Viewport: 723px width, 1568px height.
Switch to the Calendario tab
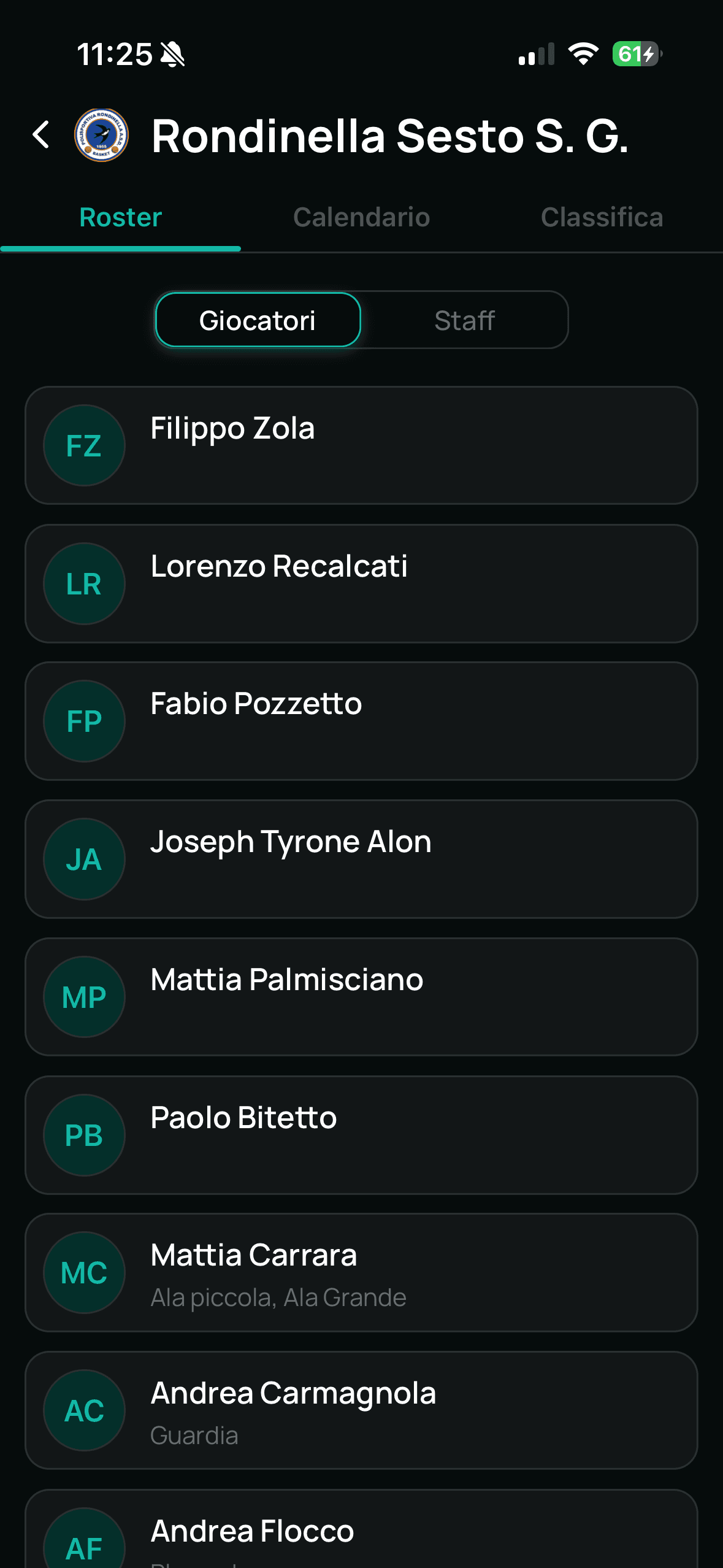361,218
